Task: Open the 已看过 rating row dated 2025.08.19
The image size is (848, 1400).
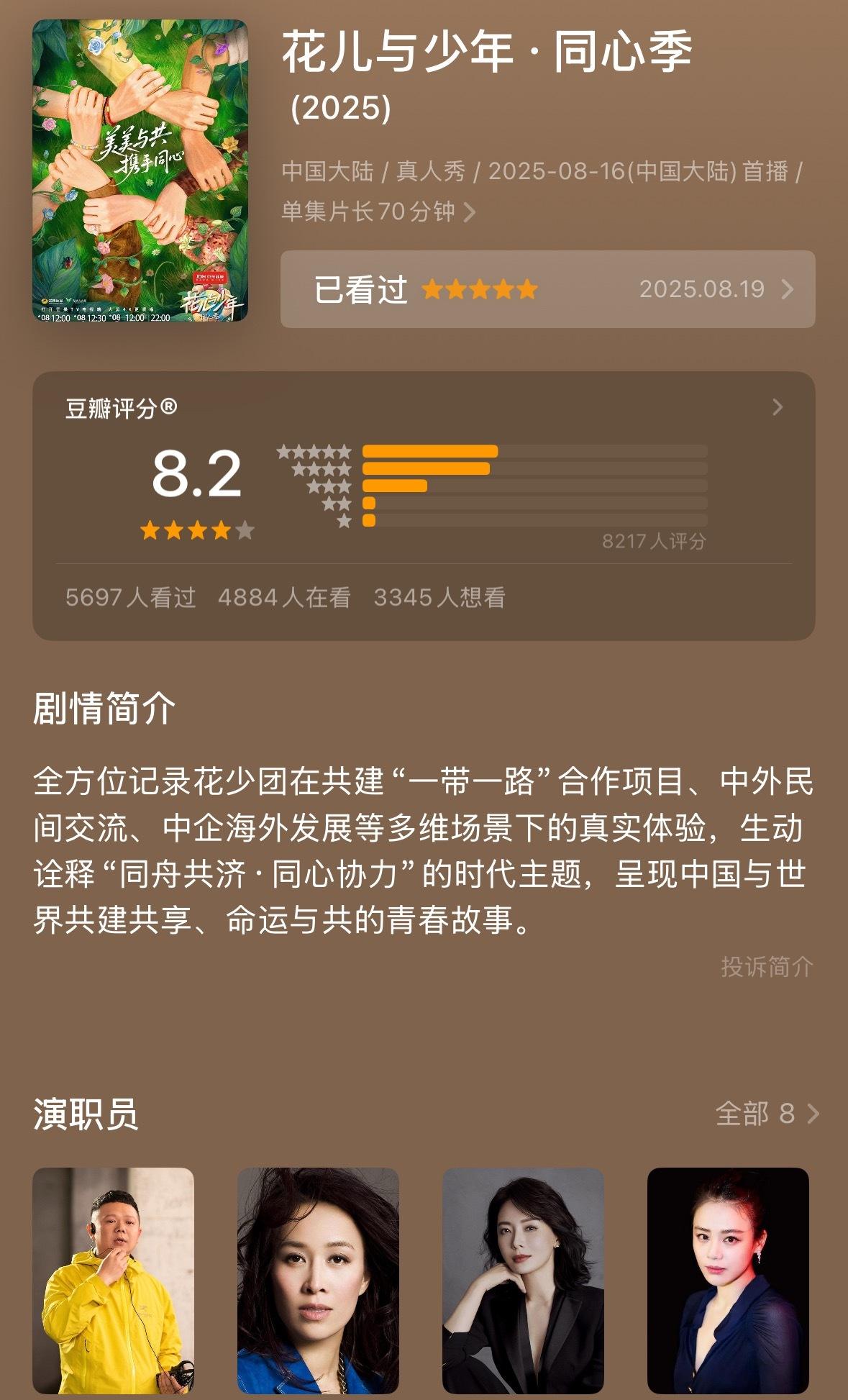Action: (547, 289)
